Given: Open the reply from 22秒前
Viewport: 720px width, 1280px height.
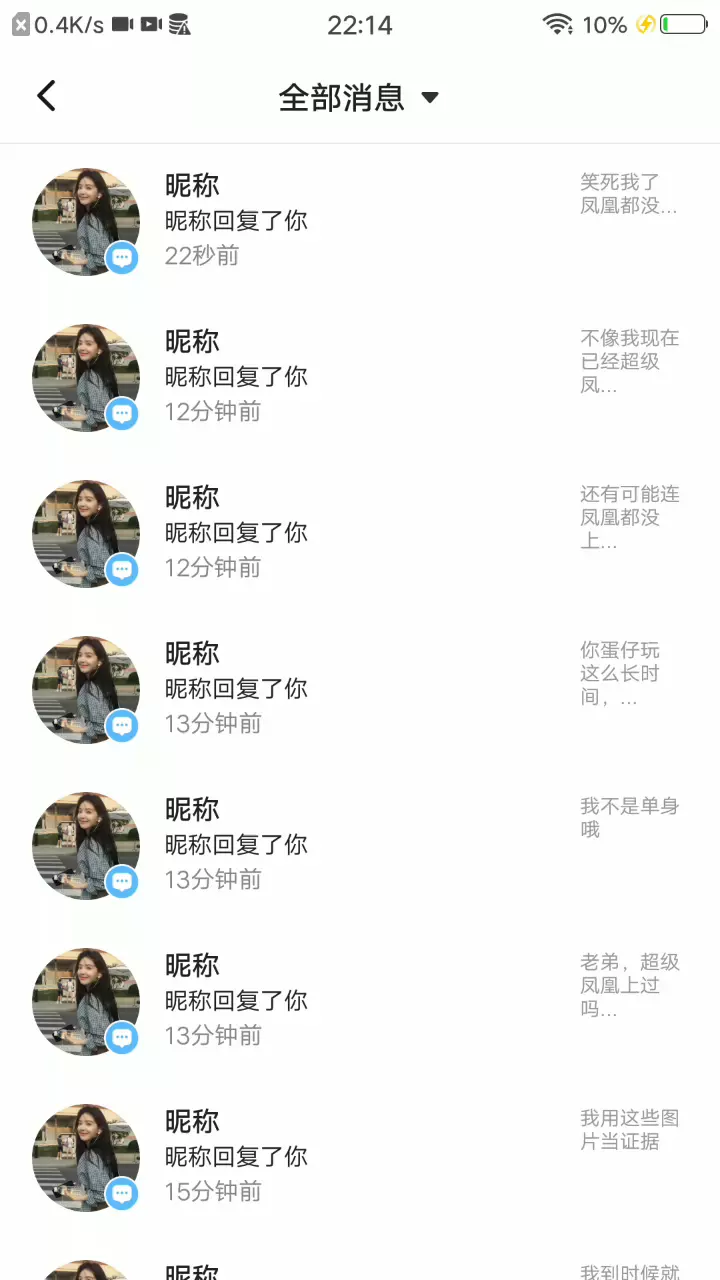Looking at the screenshot, I should [360, 222].
